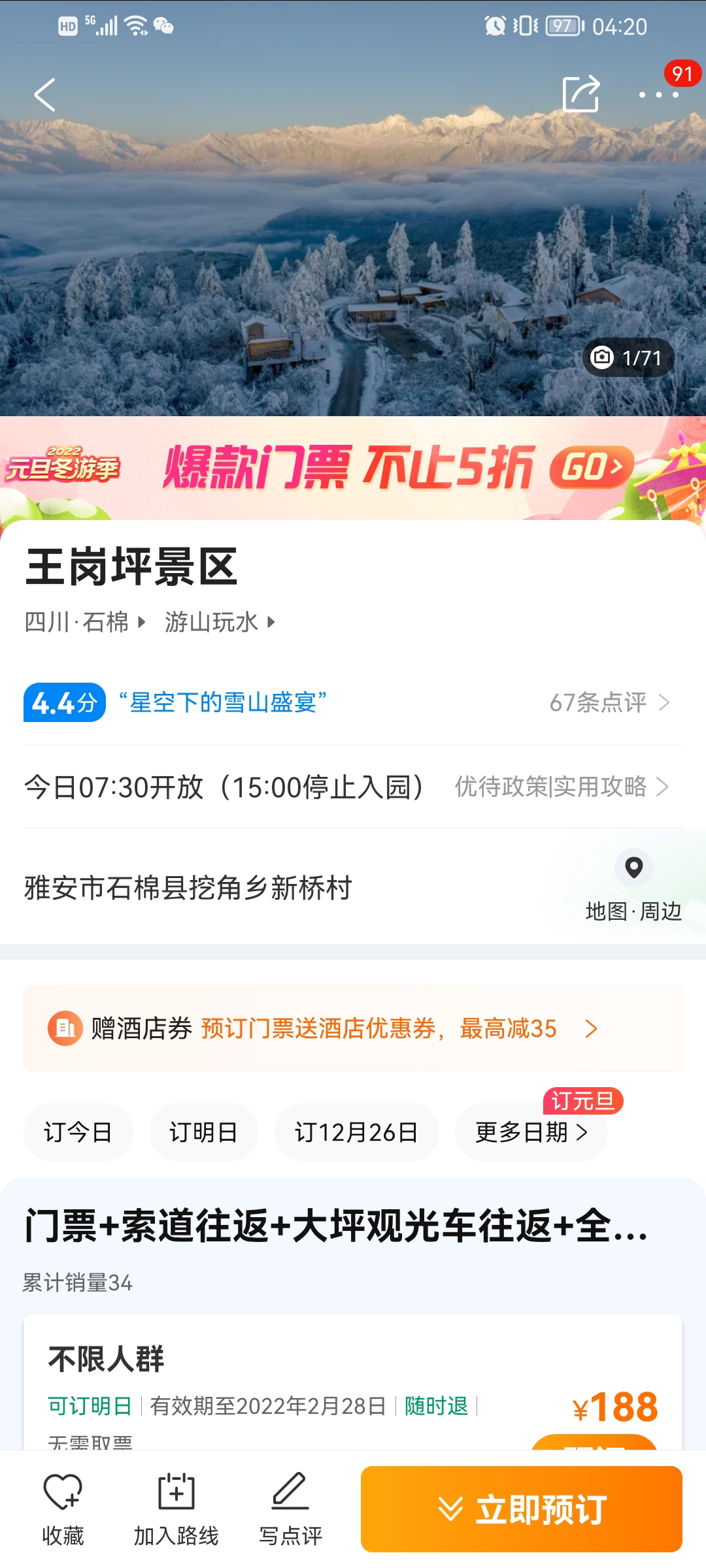Image resolution: width=706 pixels, height=1568 pixels.
Task: Open the 爆款门票 promotion banner
Action: pyautogui.click(x=353, y=468)
